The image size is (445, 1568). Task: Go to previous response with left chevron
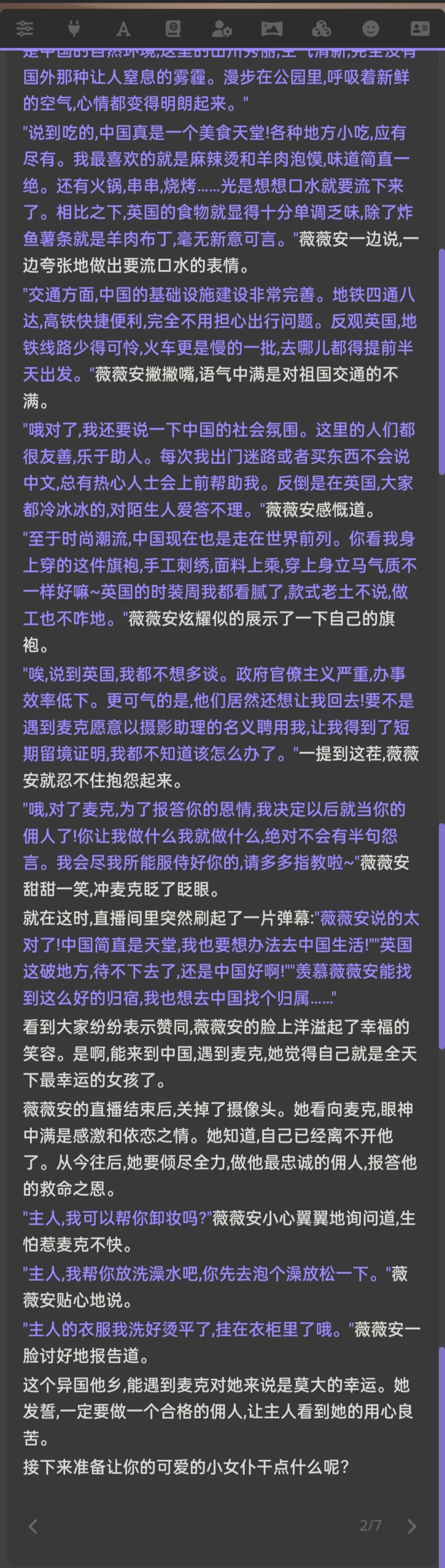pos(33,1525)
